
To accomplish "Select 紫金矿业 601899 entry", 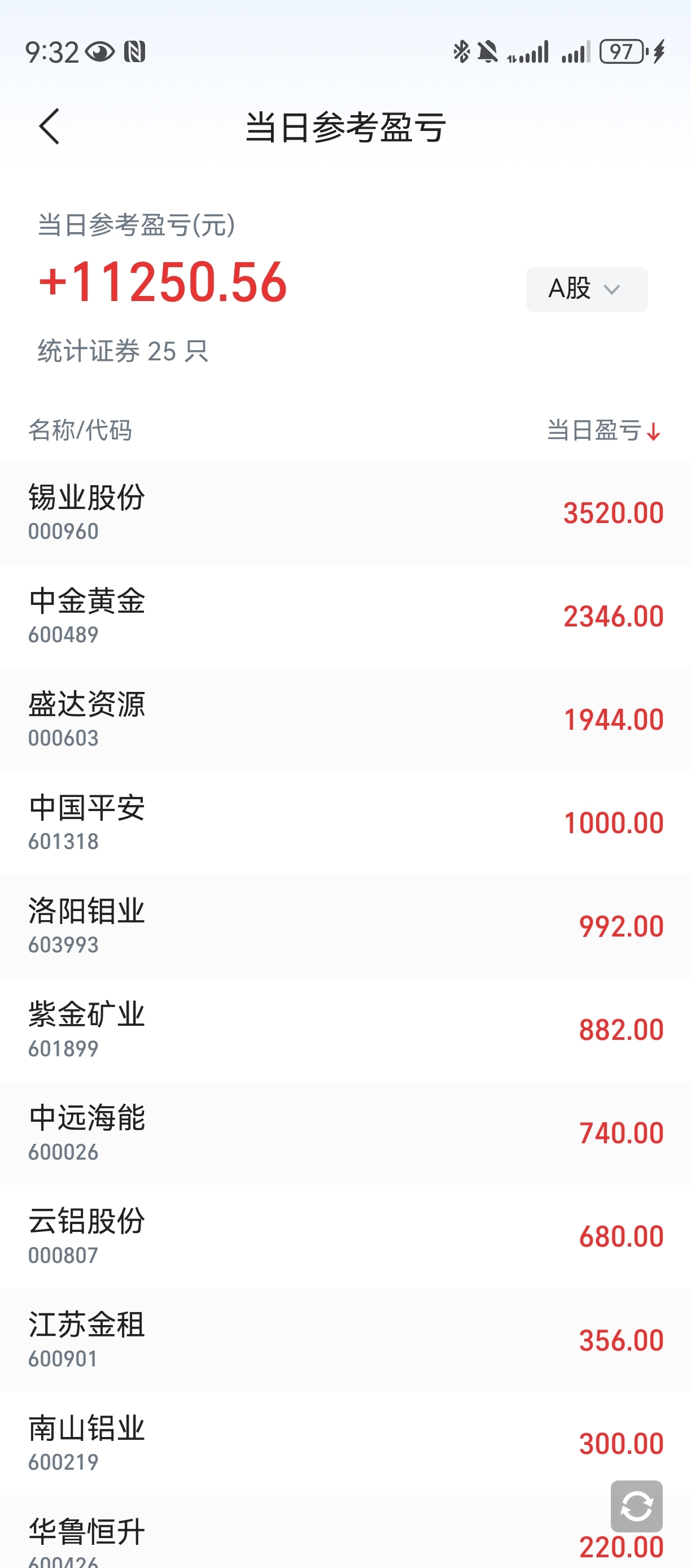I will point(345,1030).
